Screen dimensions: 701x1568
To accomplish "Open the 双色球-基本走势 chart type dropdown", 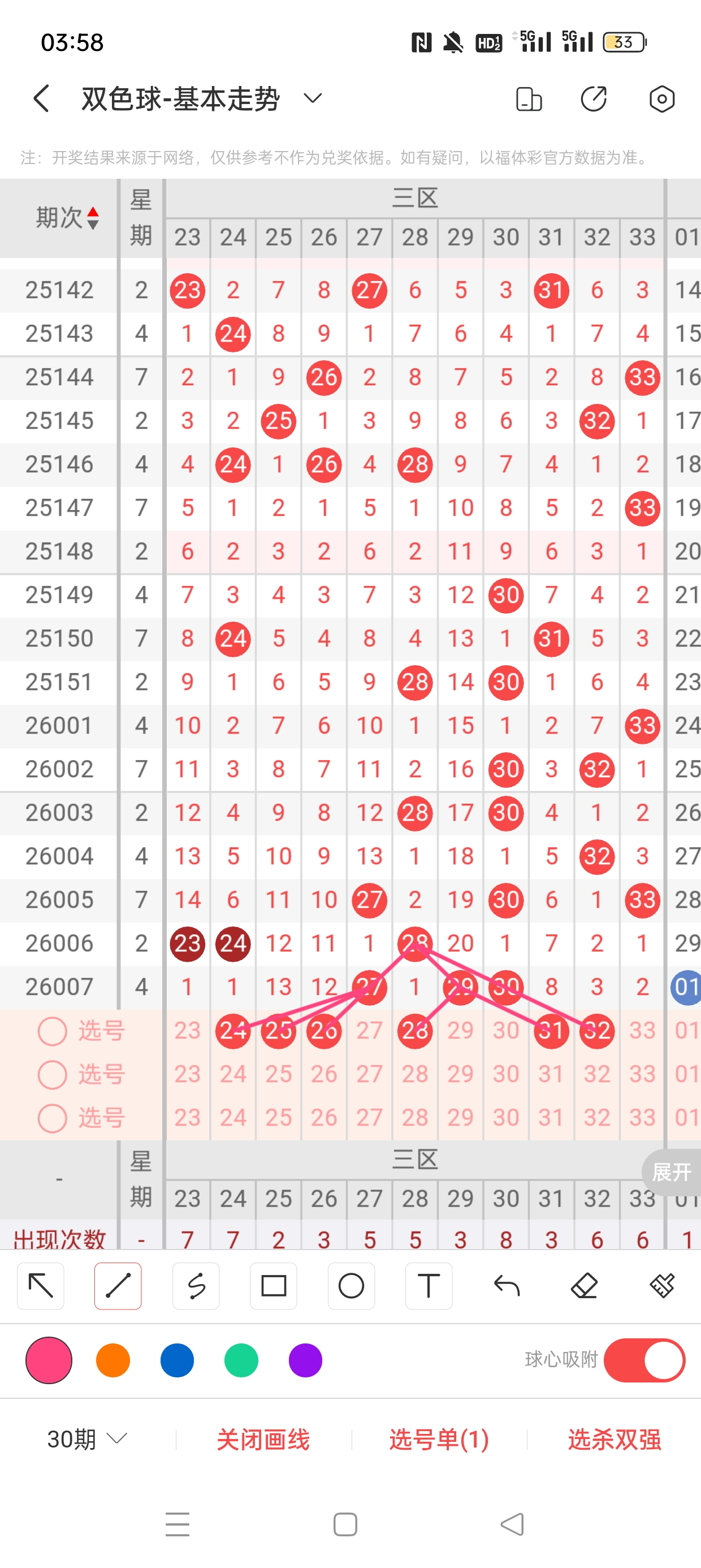I will (312, 98).
